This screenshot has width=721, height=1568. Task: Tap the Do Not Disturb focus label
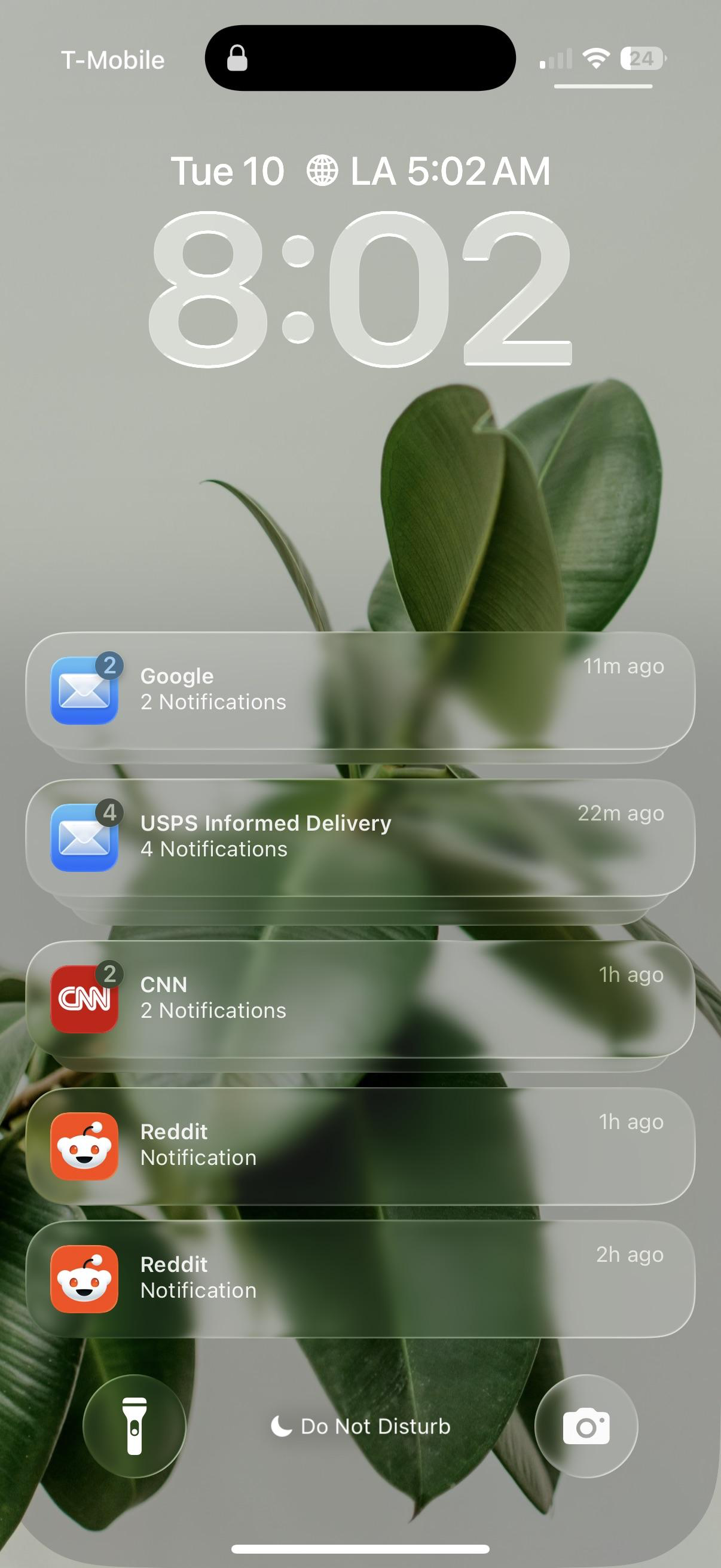click(360, 1426)
